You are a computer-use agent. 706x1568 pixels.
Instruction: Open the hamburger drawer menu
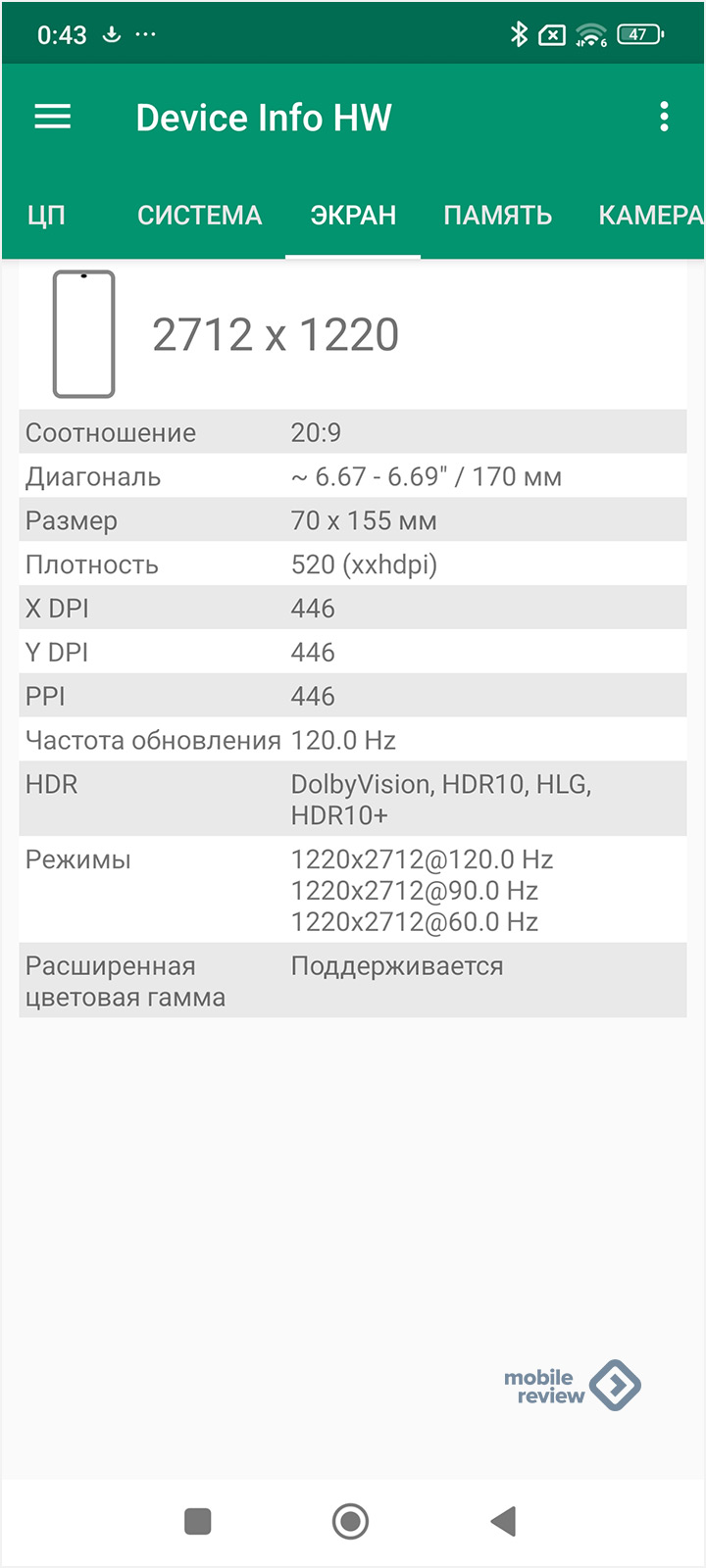(53, 118)
